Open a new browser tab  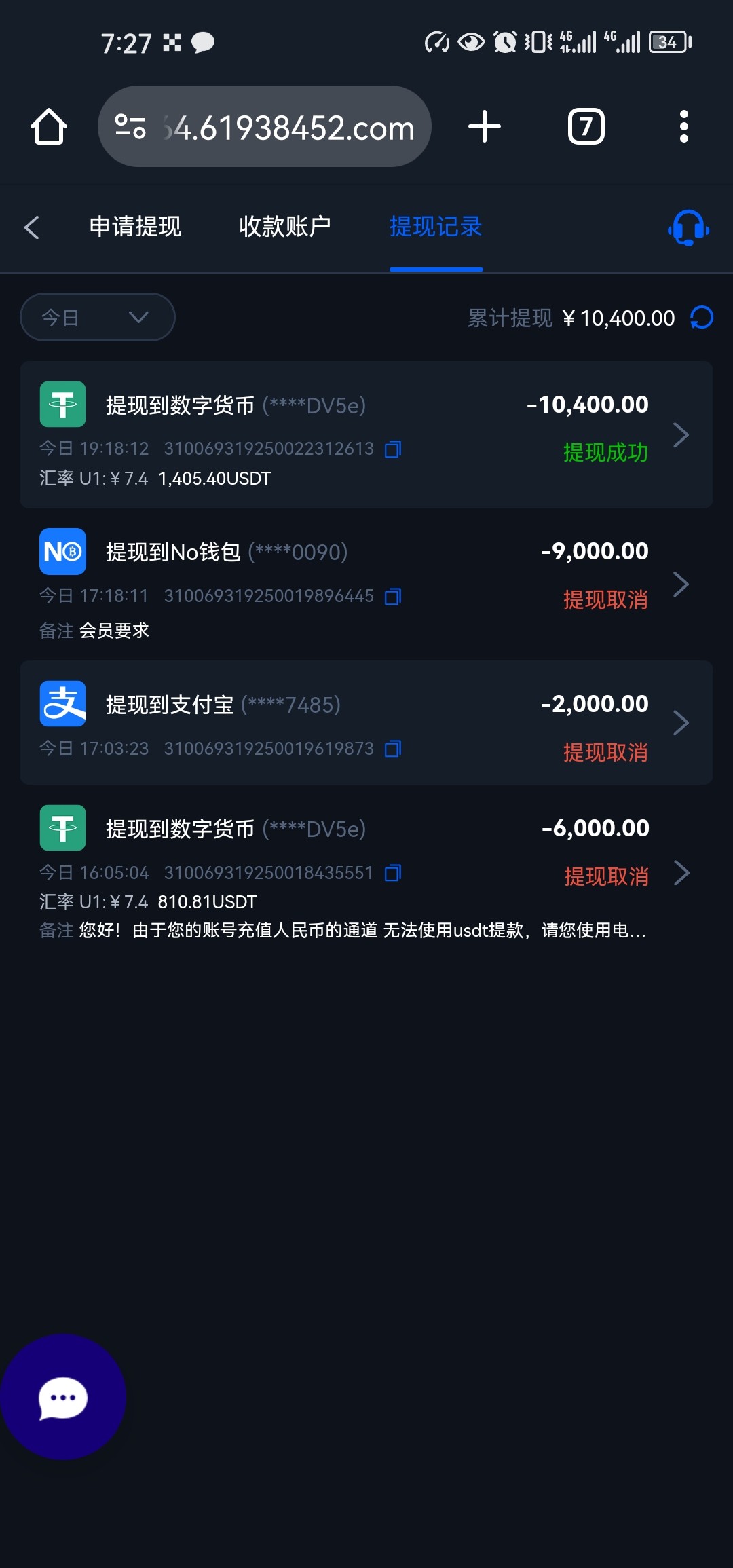pyautogui.click(x=485, y=127)
